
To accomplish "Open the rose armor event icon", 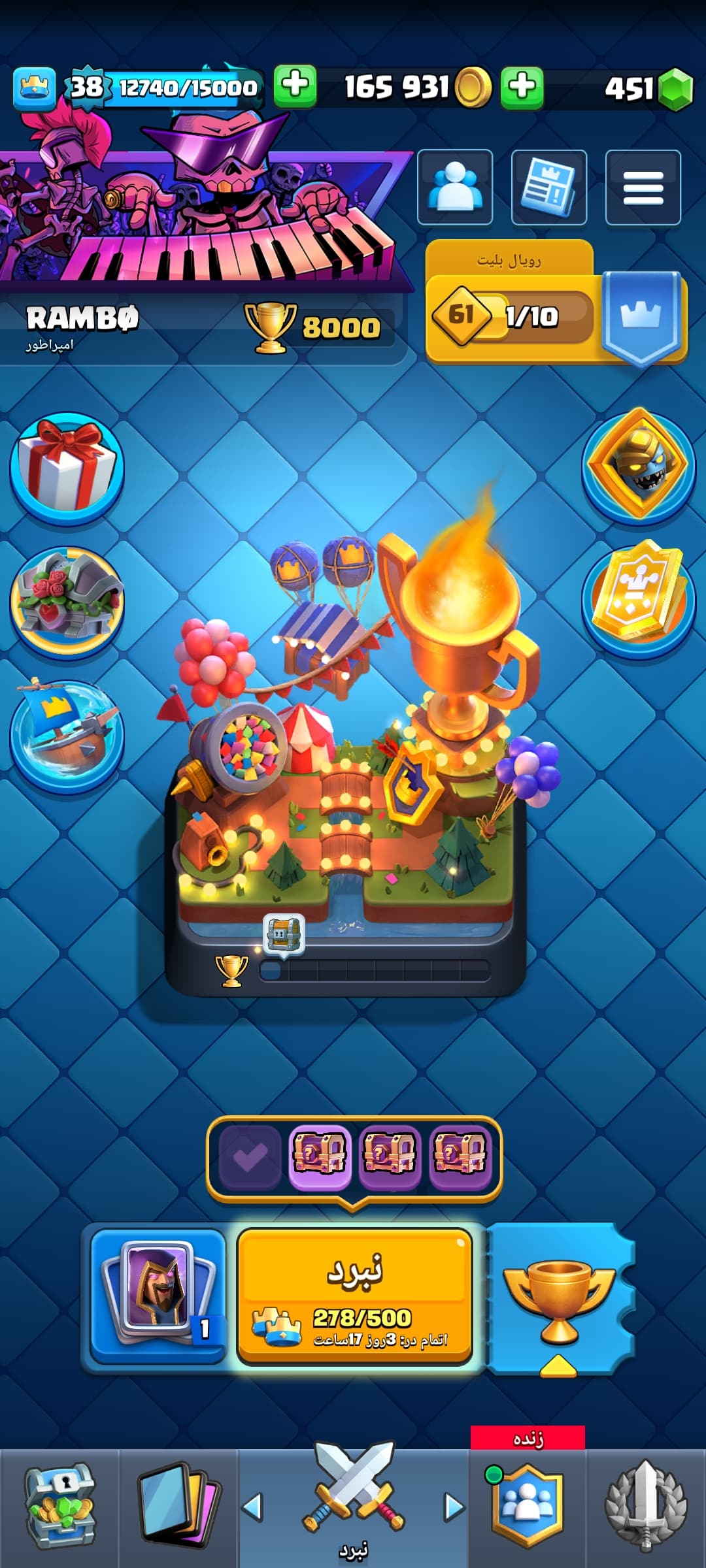I will 67,601.
